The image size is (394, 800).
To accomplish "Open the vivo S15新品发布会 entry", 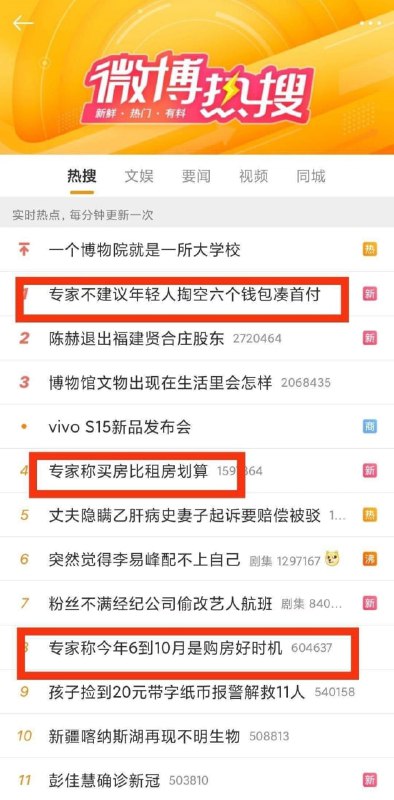I will pos(197,427).
